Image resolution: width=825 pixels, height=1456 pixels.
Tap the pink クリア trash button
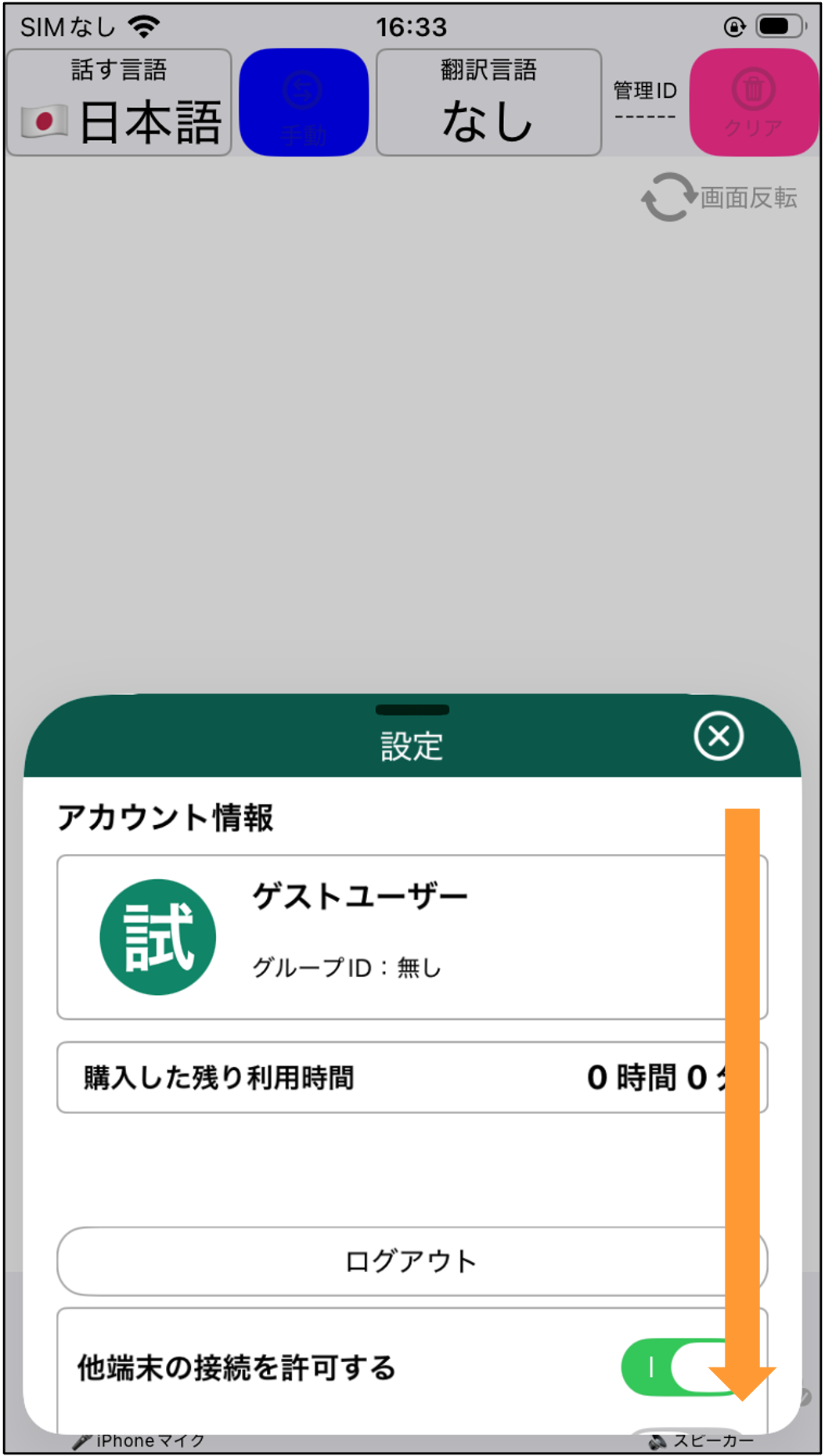[x=754, y=103]
